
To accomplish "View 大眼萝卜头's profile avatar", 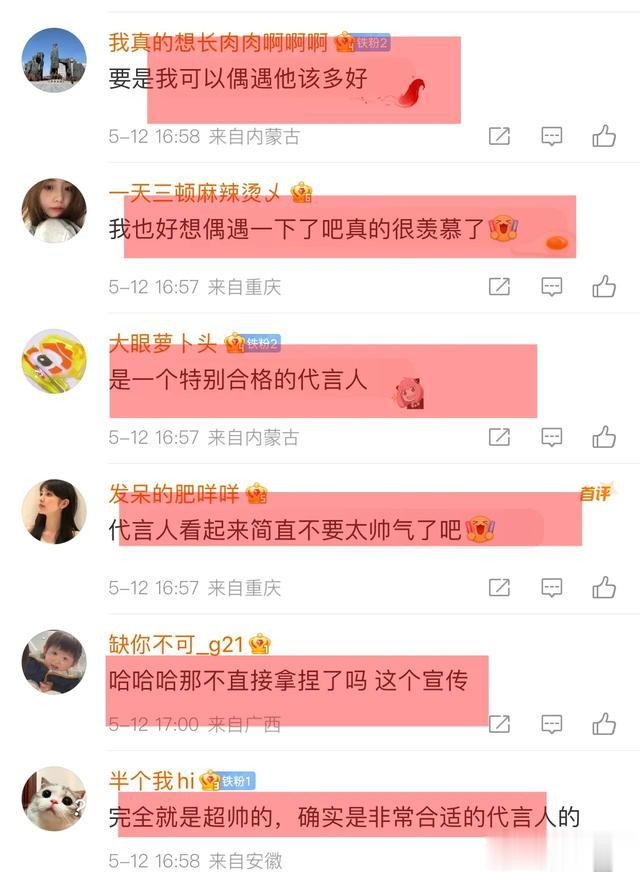I will (x=54, y=361).
